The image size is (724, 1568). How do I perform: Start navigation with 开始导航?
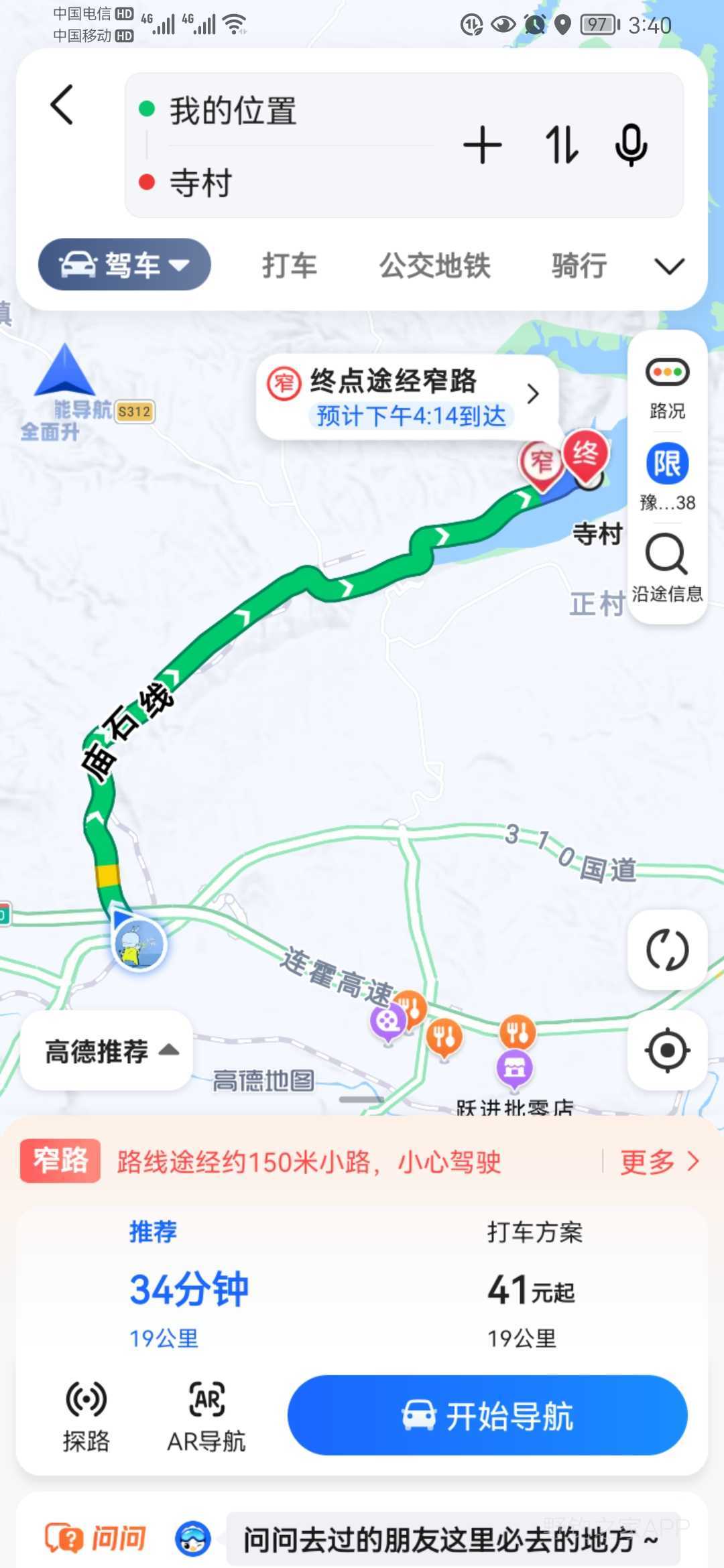487,1415
